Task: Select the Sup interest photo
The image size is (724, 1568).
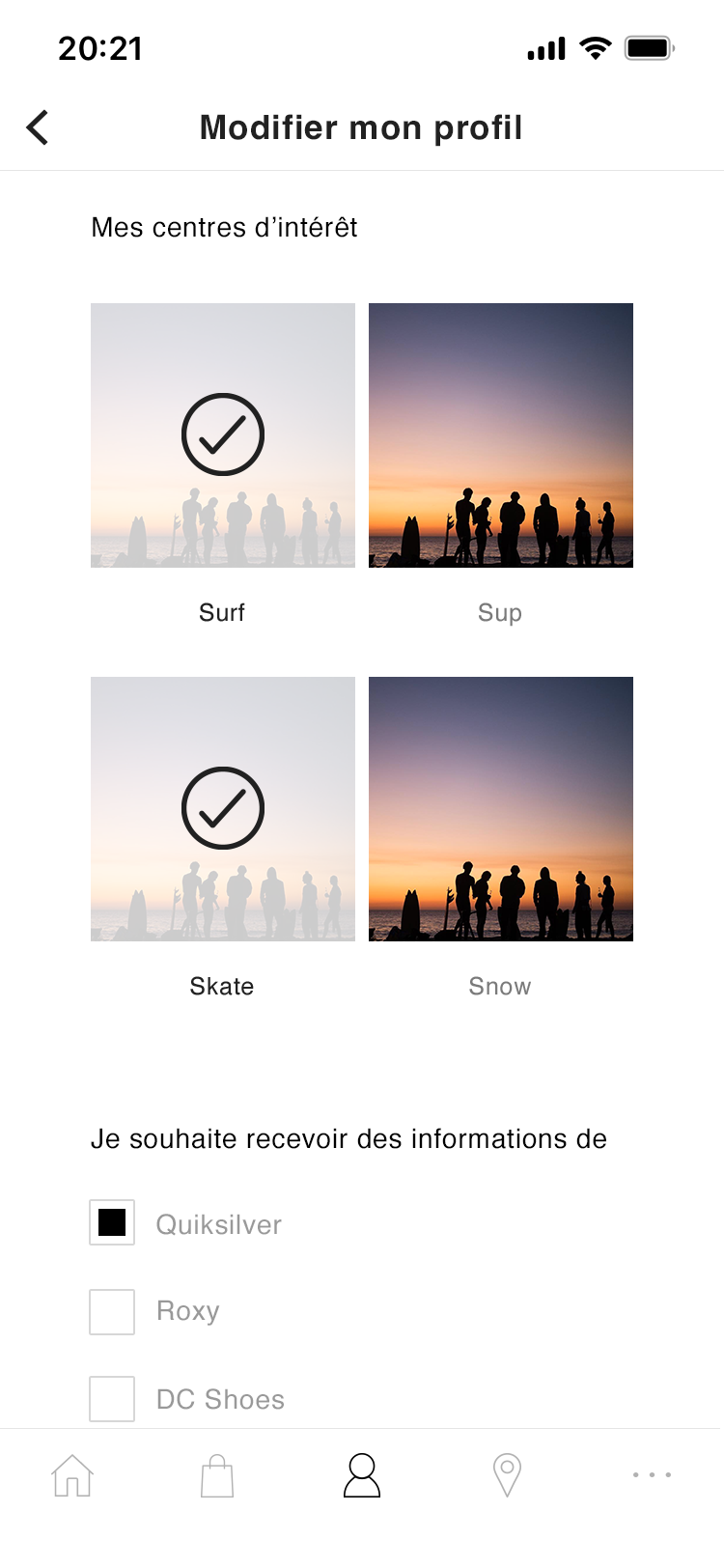Action: point(500,434)
